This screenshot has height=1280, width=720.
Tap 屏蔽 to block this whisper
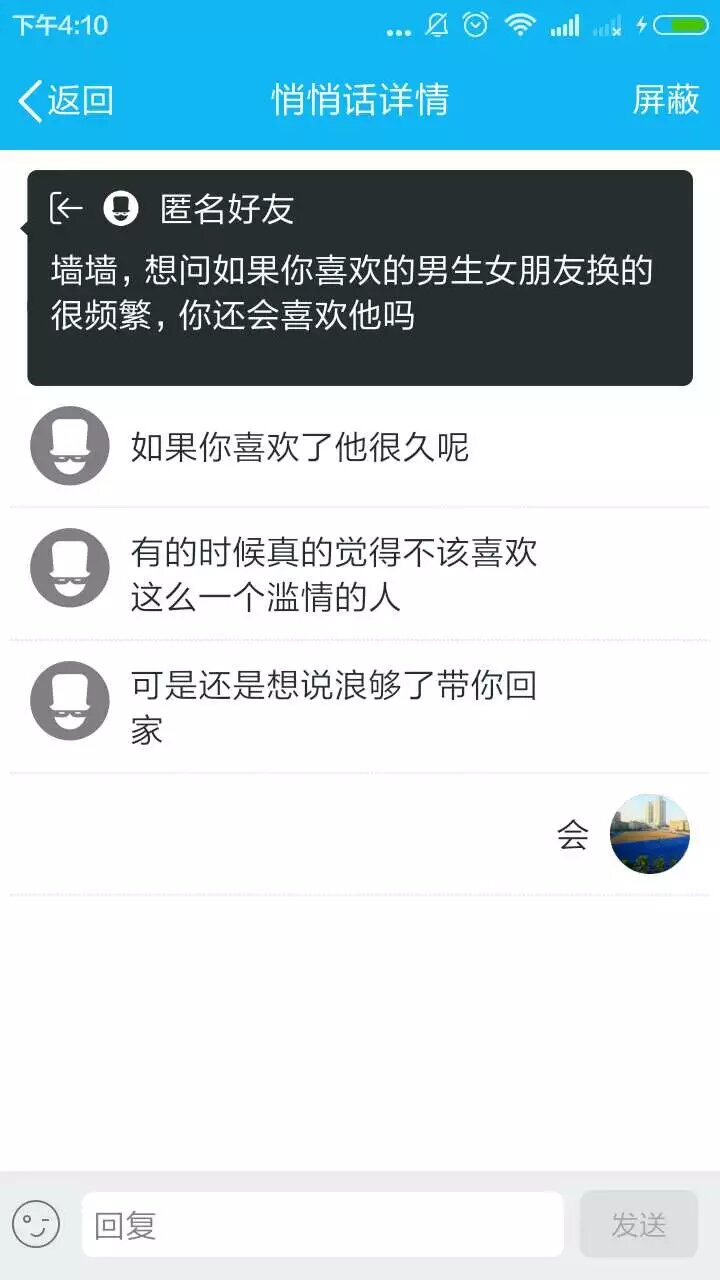[665, 100]
